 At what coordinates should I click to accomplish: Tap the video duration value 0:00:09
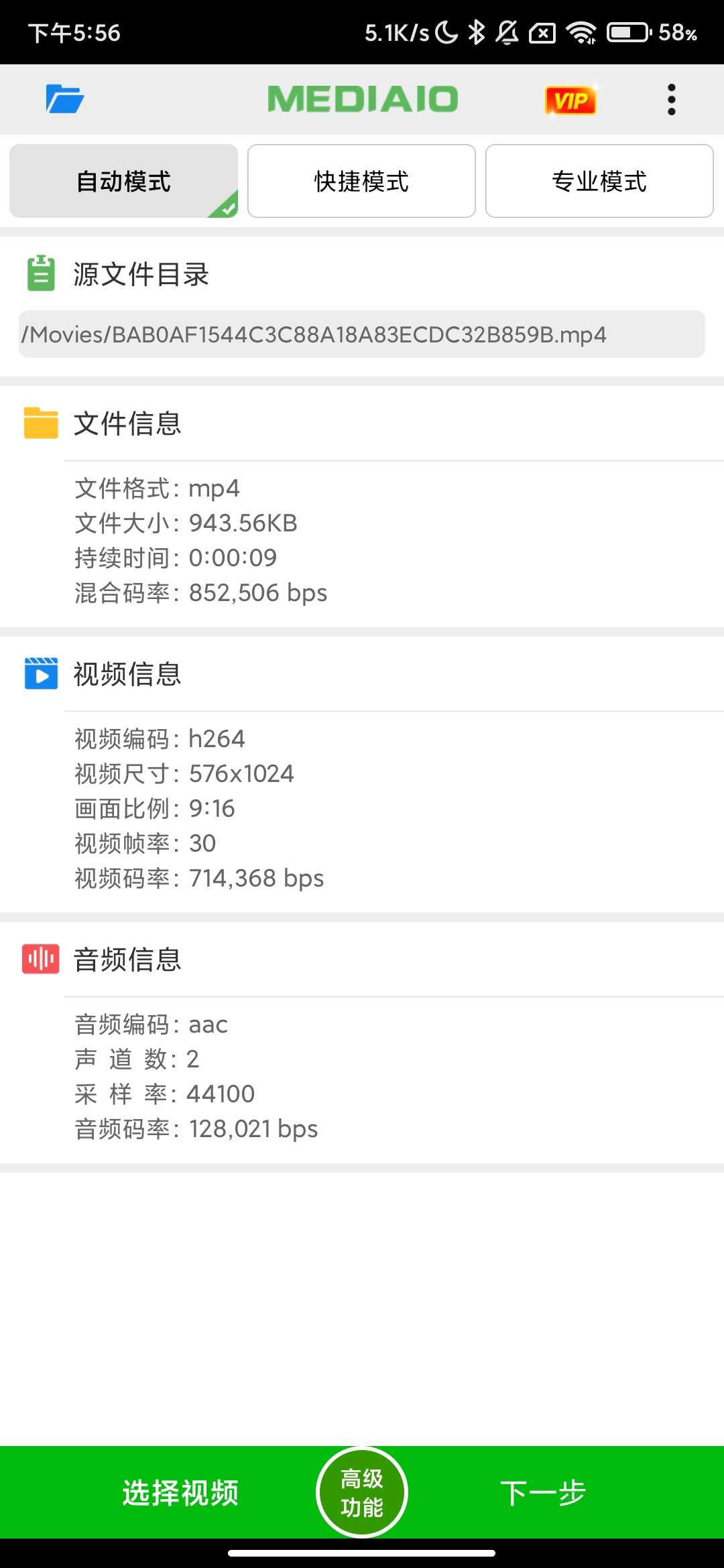(x=233, y=558)
